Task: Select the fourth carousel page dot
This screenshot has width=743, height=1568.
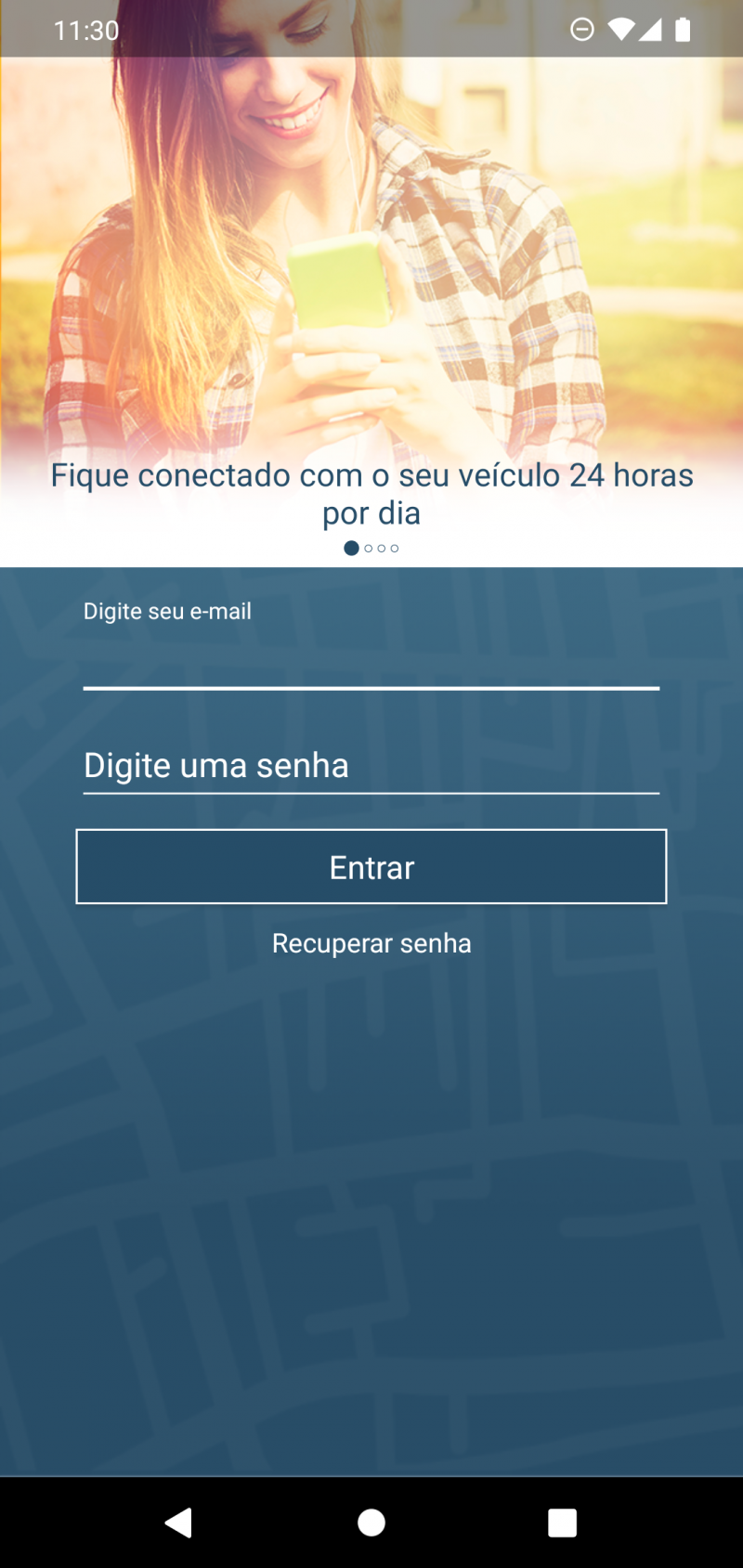Action: [x=394, y=548]
